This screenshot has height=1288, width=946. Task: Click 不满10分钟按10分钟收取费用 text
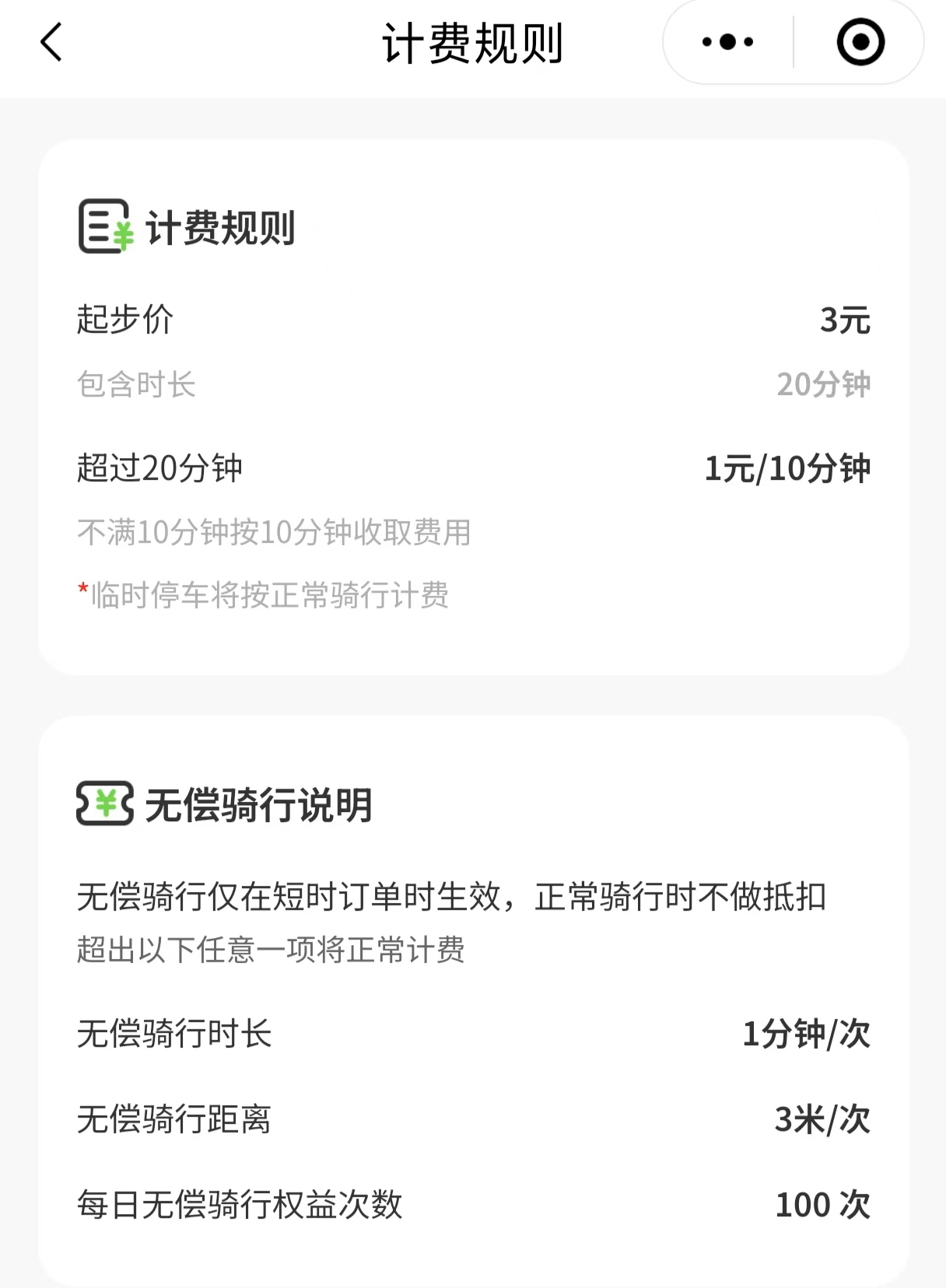(x=276, y=534)
